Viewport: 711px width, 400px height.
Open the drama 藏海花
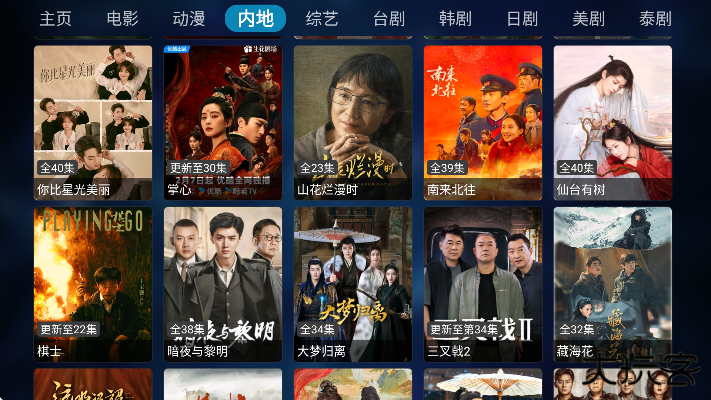[x=613, y=284]
